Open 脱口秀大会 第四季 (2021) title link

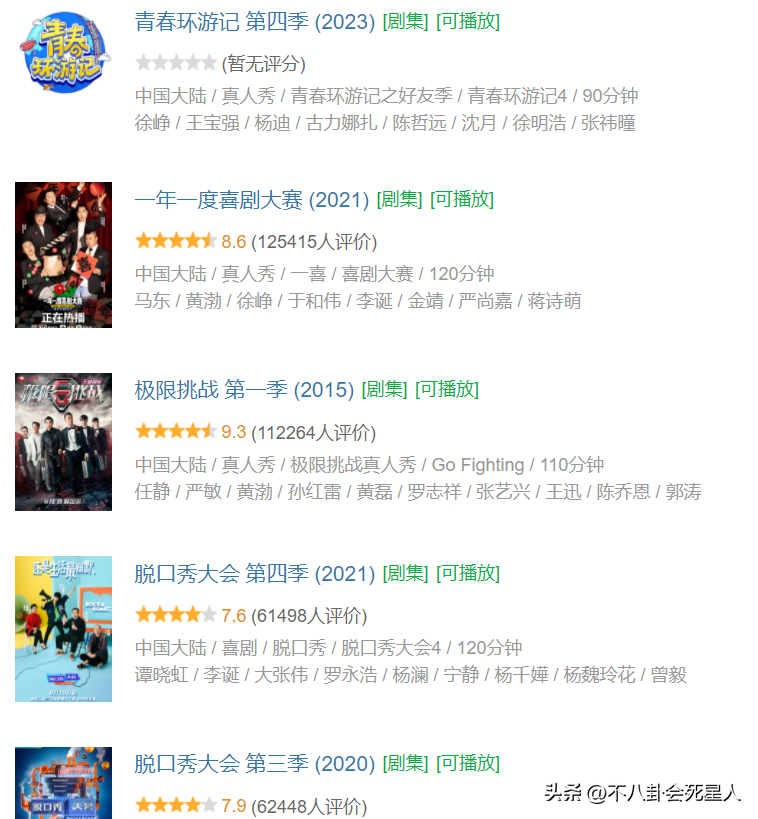pyautogui.click(x=254, y=574)
